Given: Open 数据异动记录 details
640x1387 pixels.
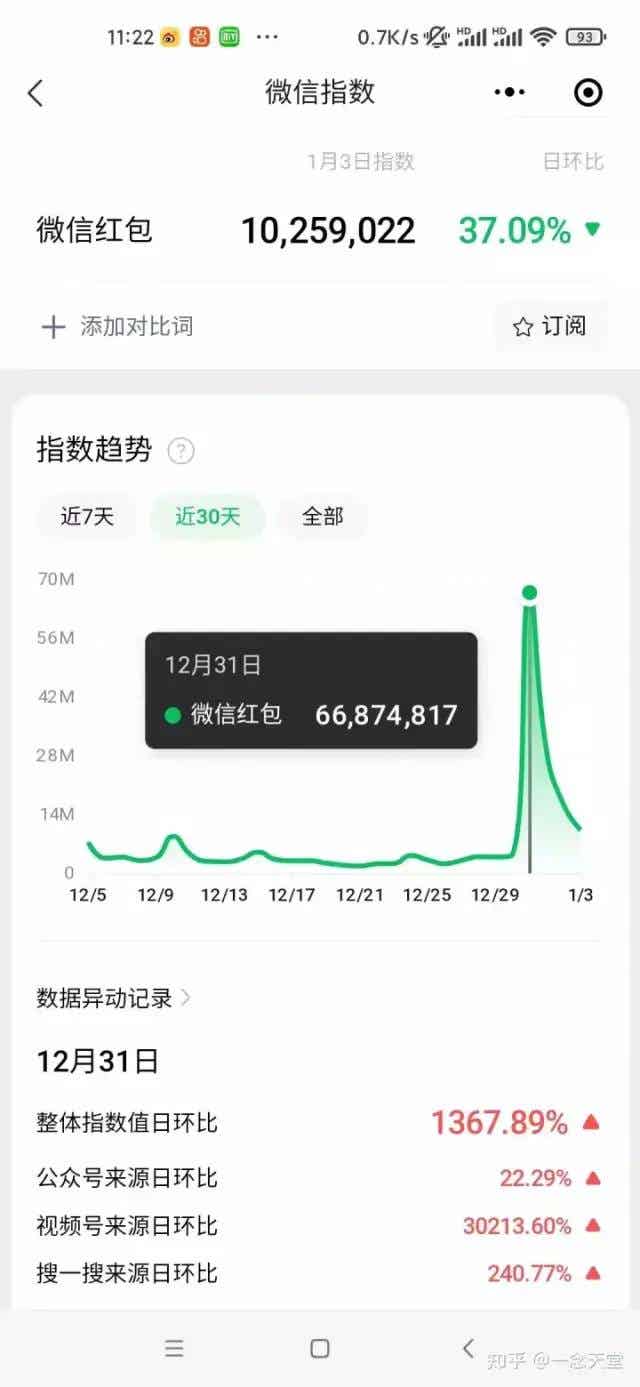Looking at the screenshot, I should click(113, 997).
